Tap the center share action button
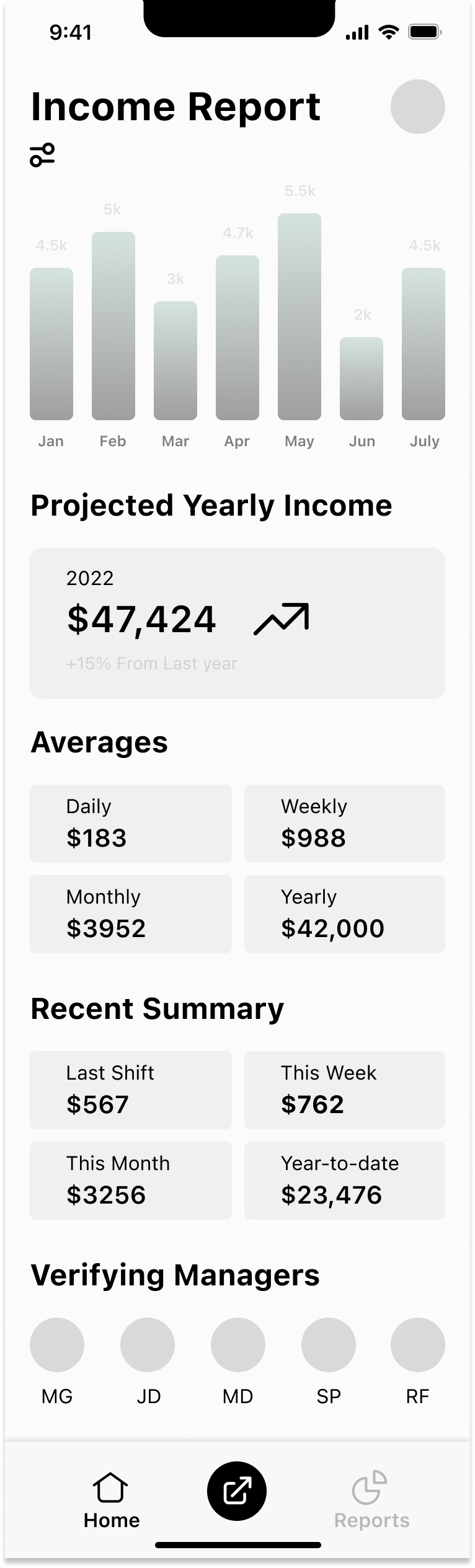475x1568 pixels. pos(237,1491)
